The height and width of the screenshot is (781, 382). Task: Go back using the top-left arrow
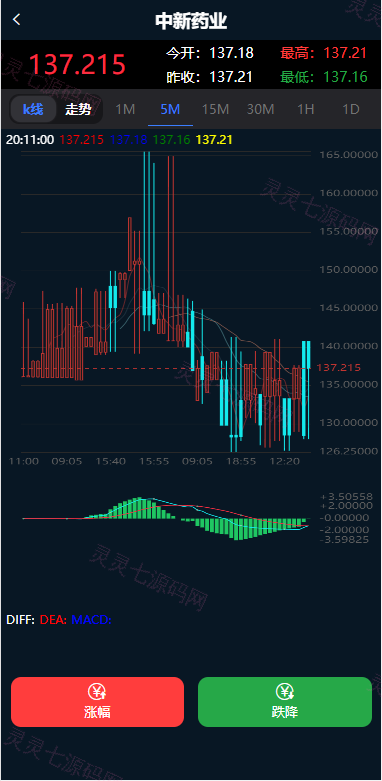[16, 19]
